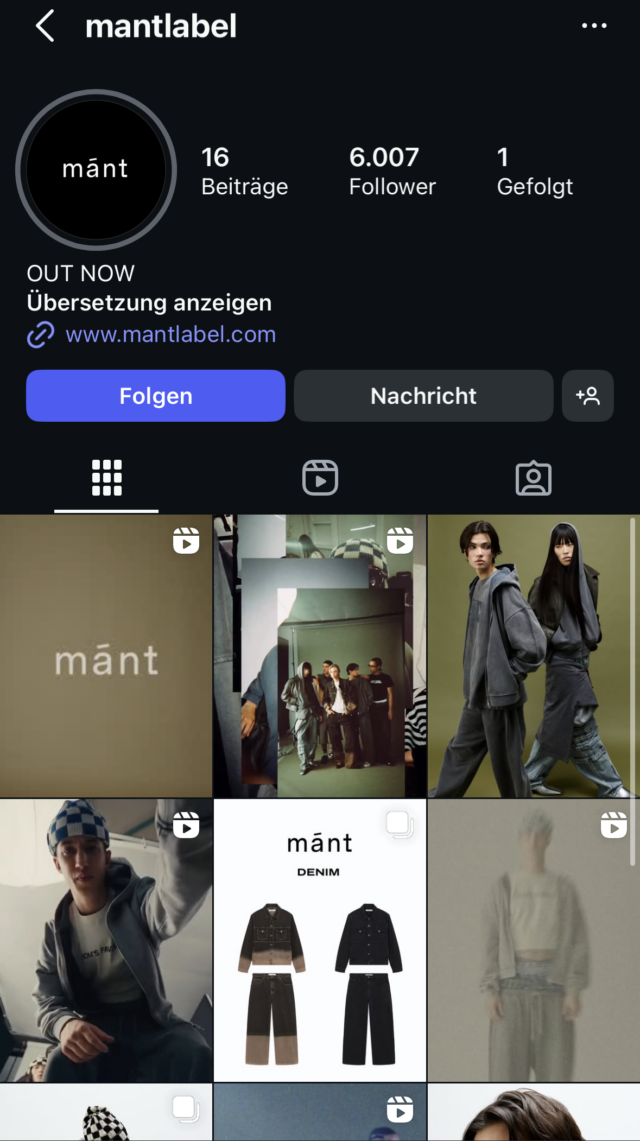This screenshot has width=640, height=1141.
Task: Switch to the Reels tab
Action: (x=320, y=478)
